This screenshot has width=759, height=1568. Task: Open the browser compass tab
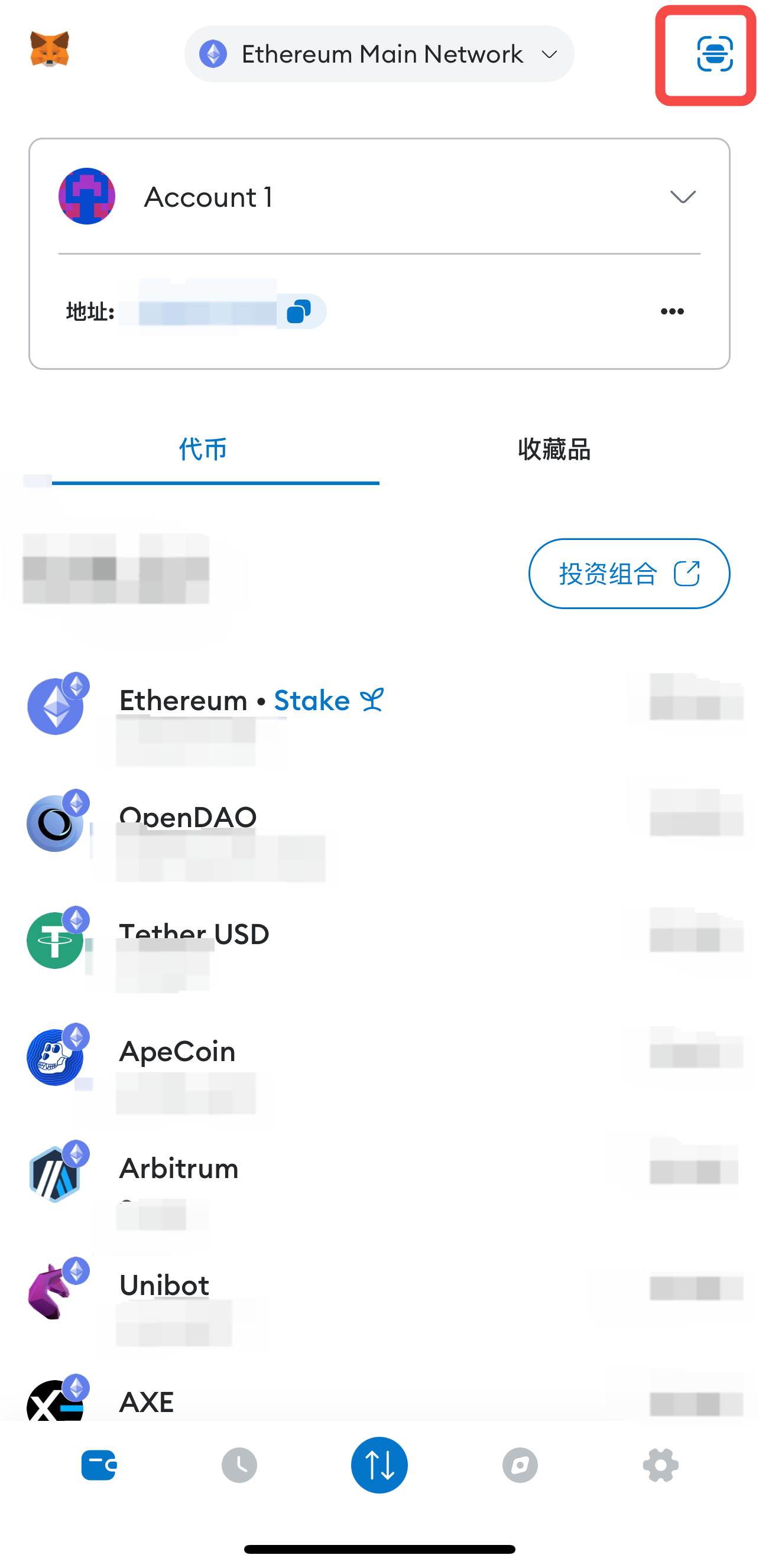coord(520,1465)
